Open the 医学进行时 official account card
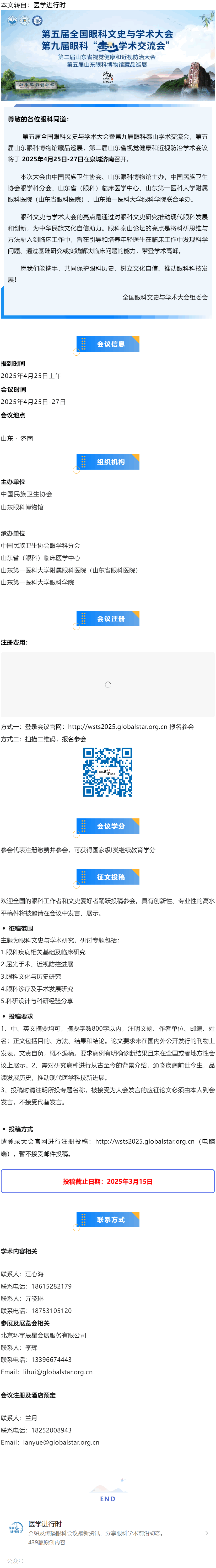The width and height of the screenshot is (216, 1568). pyautogui.click(x=107, y=1532)
